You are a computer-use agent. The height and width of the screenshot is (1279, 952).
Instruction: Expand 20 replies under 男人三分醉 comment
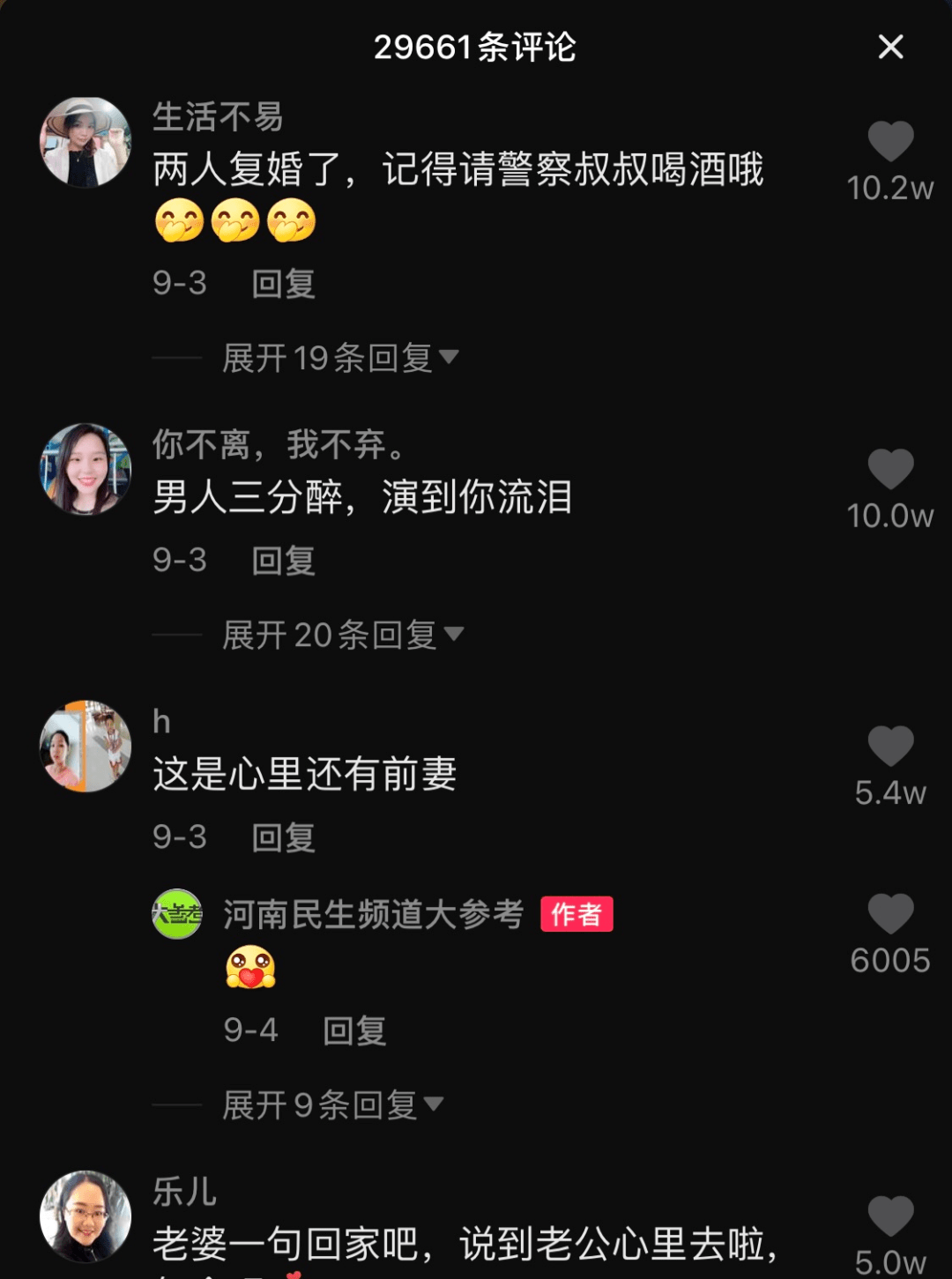342,635
